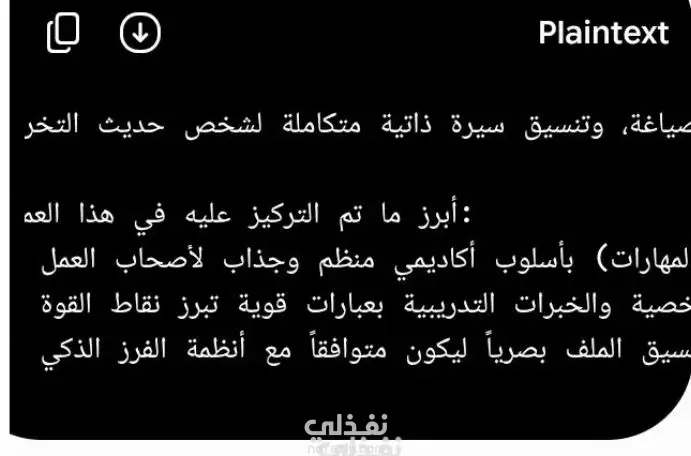Copy the Plaintext code block
This screenshot has width=691, height=456.
(63, 33)
